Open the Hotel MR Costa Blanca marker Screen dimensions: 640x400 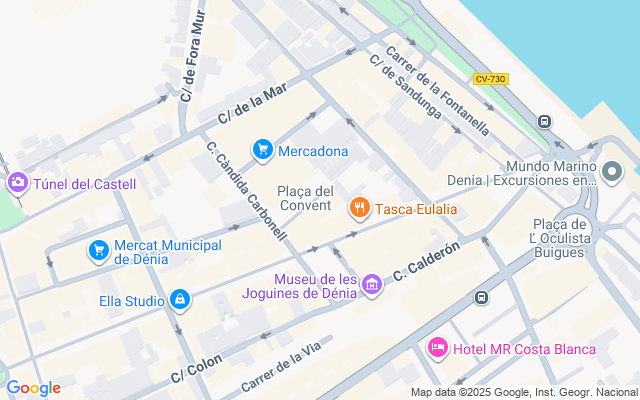(x=437, y=348)
